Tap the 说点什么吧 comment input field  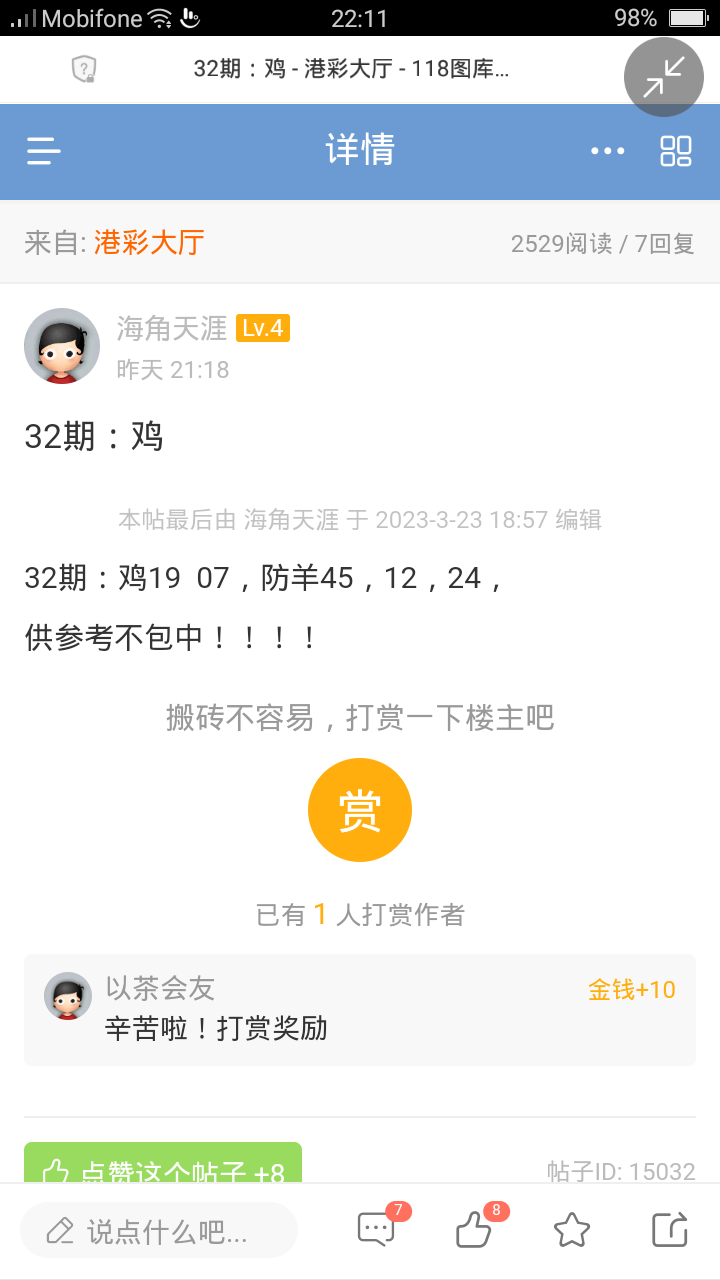160,1230
